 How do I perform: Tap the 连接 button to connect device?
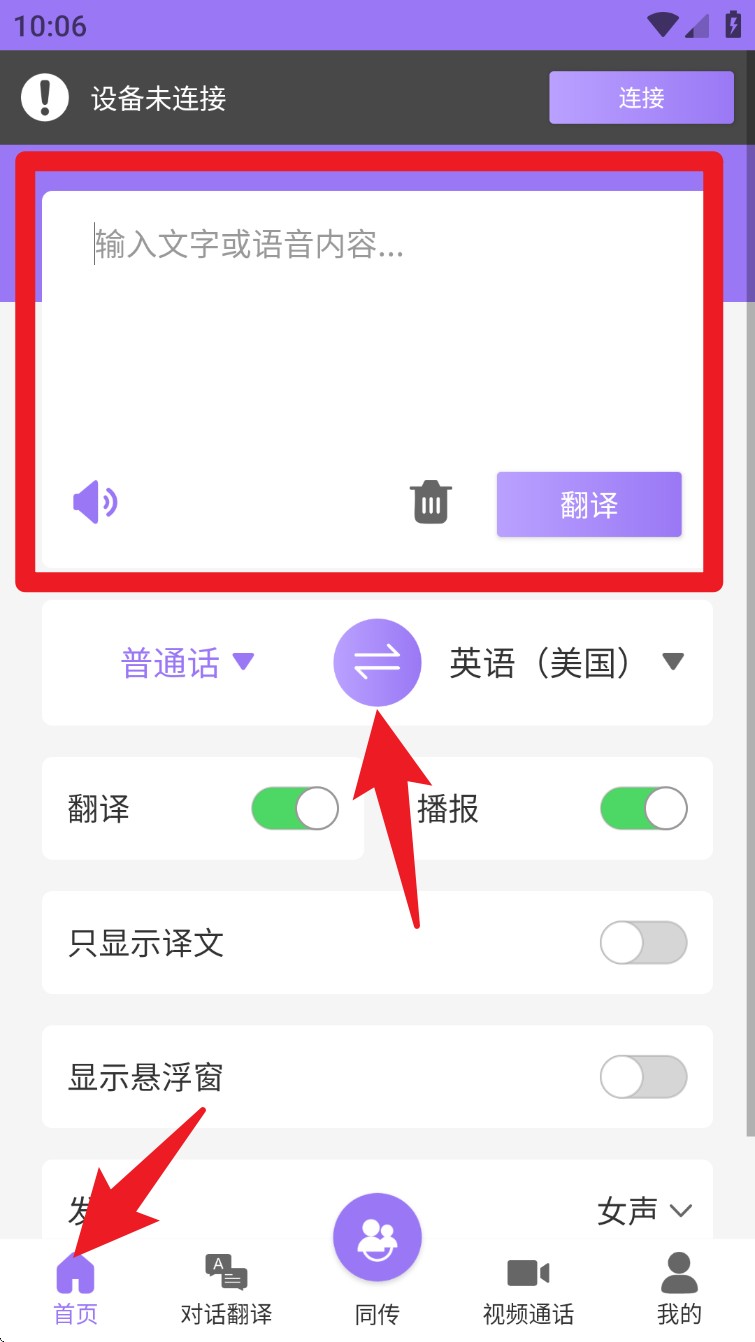(641, 98)
